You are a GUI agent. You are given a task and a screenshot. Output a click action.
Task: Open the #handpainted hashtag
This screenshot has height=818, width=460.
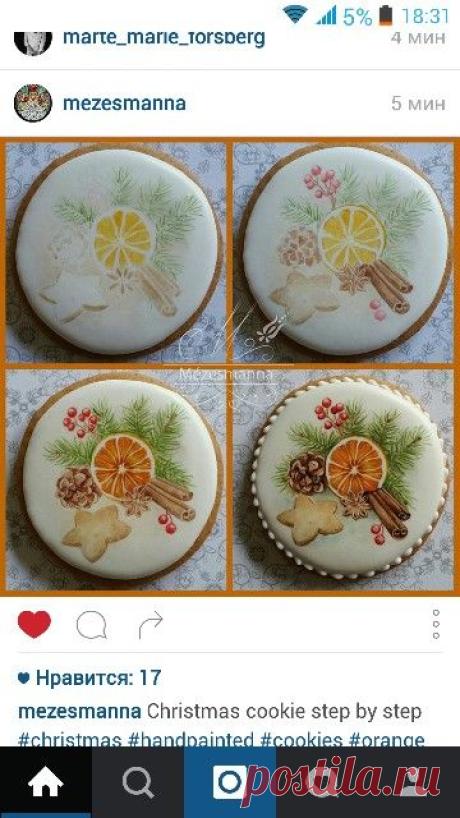[x=190, y=740]
